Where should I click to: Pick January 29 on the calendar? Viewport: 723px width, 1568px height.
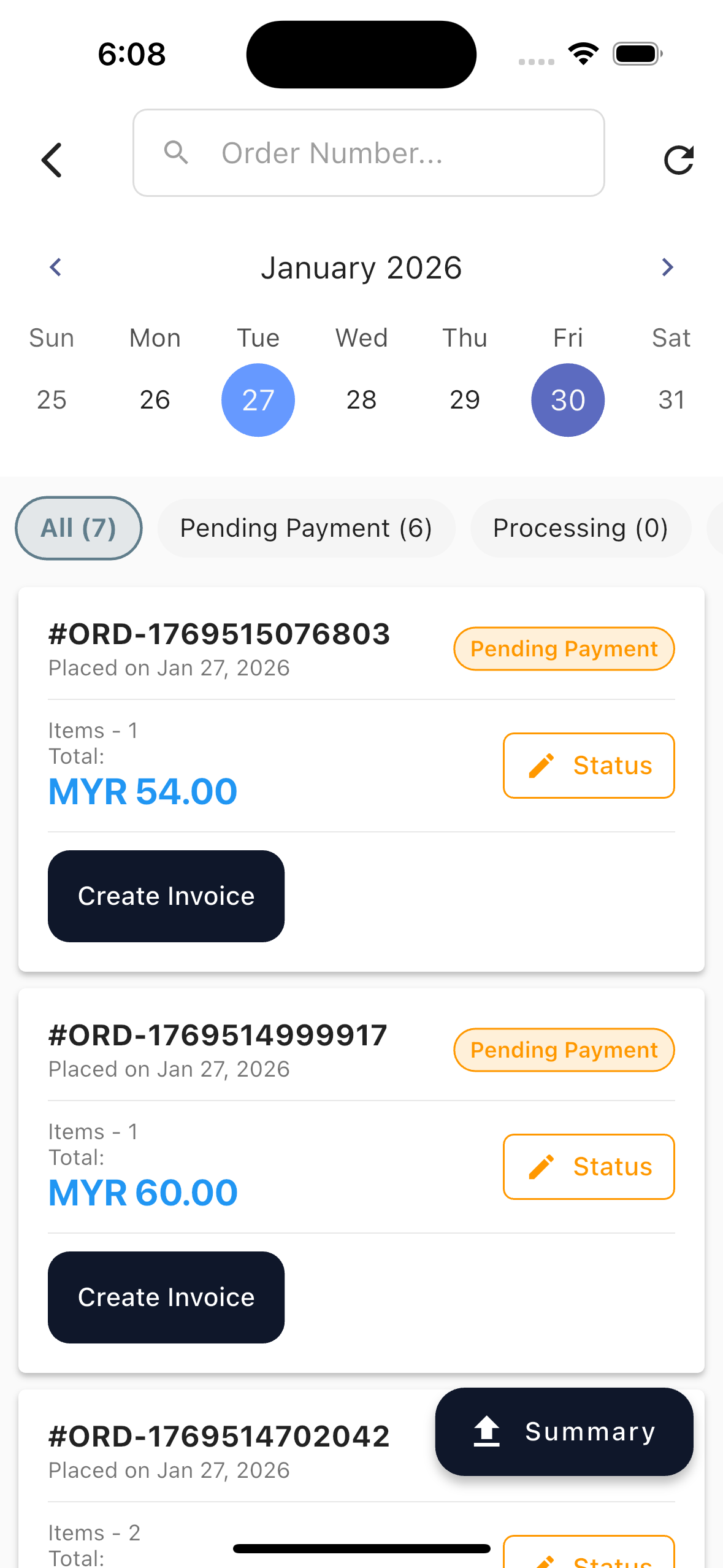tap(464, 400)
